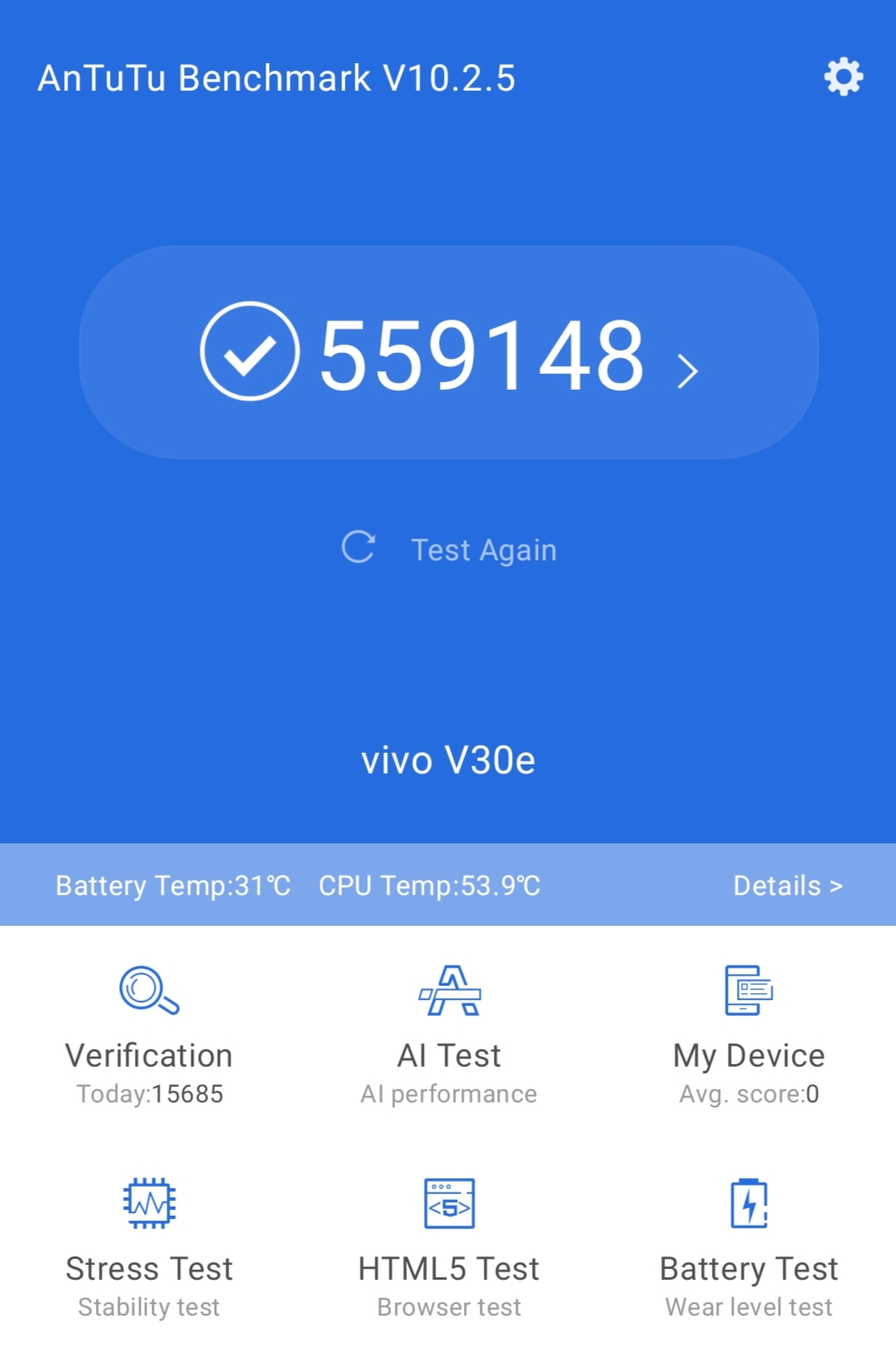Screen dimensions: 896x1359
Task: Open the Verification tool
Action: 149,1034
